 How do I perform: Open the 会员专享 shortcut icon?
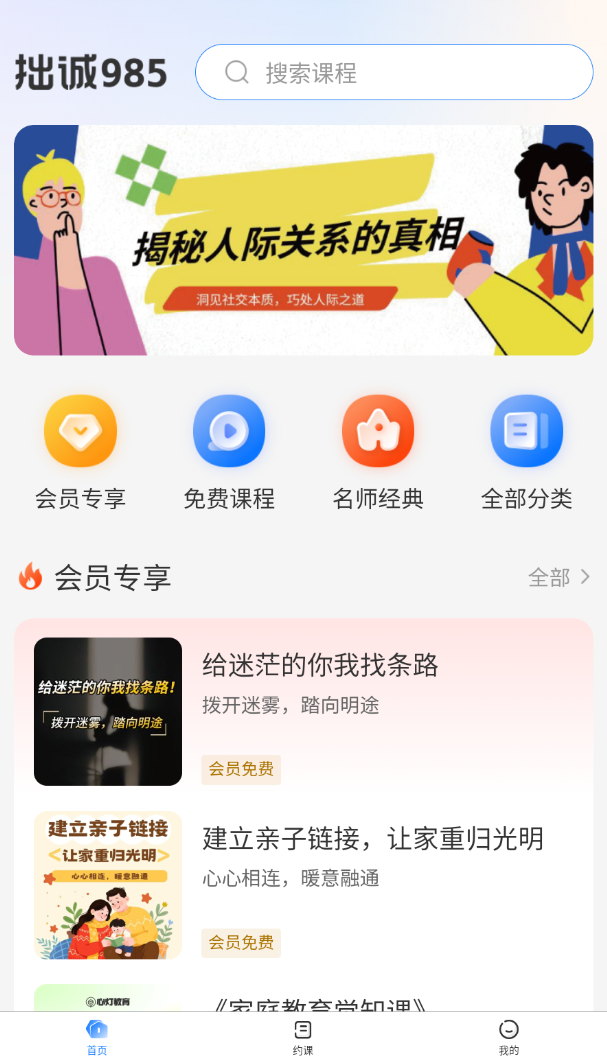(80, 432)
